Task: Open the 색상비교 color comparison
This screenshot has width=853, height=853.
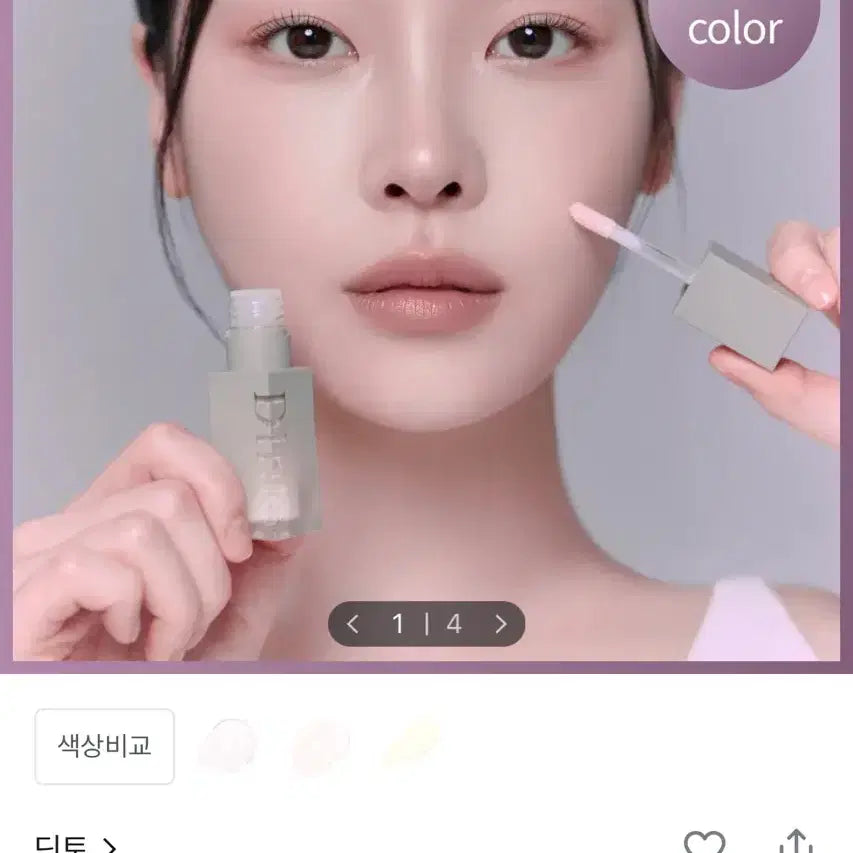Action: tap(105, 746)
